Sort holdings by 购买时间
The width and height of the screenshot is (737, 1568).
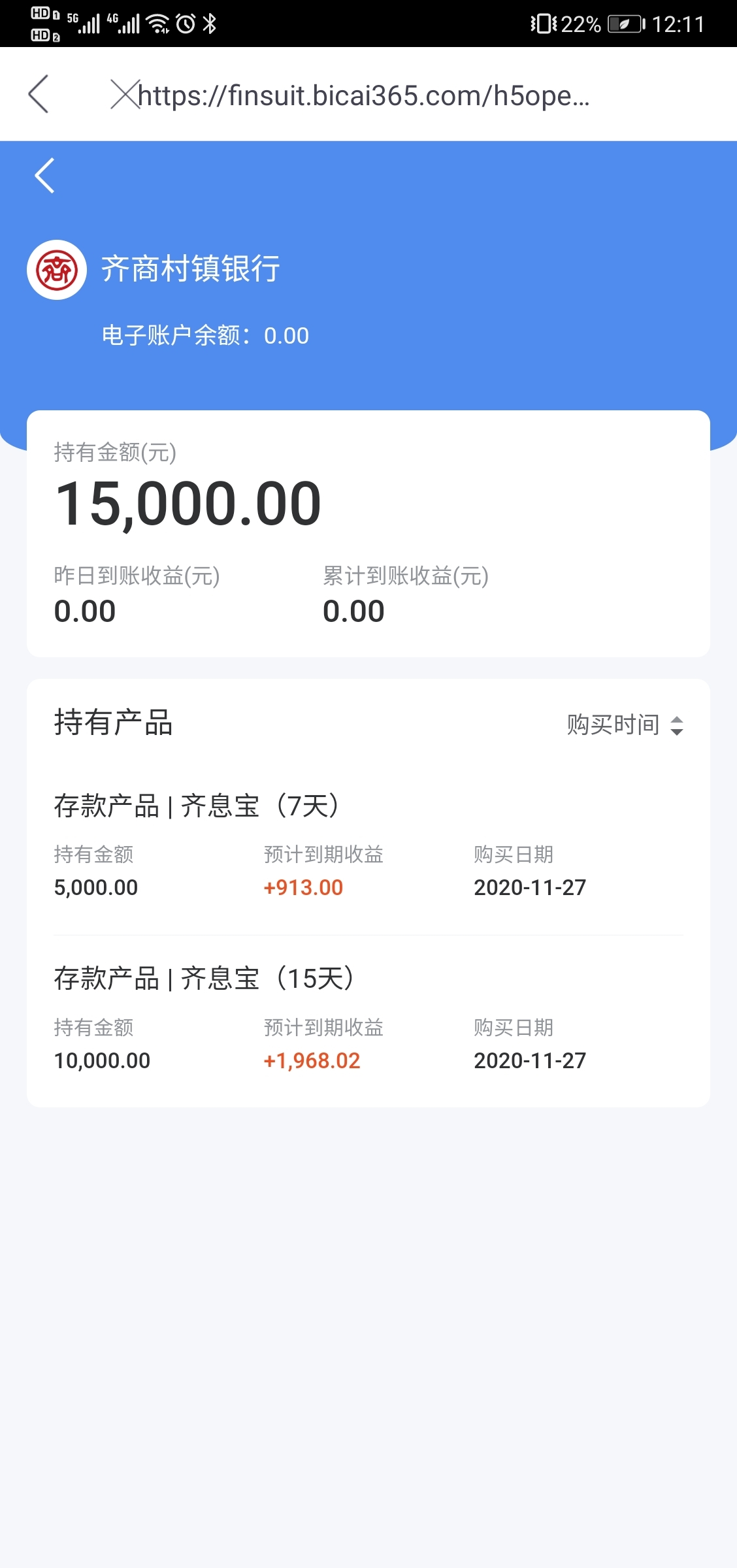tap(625, 725)
